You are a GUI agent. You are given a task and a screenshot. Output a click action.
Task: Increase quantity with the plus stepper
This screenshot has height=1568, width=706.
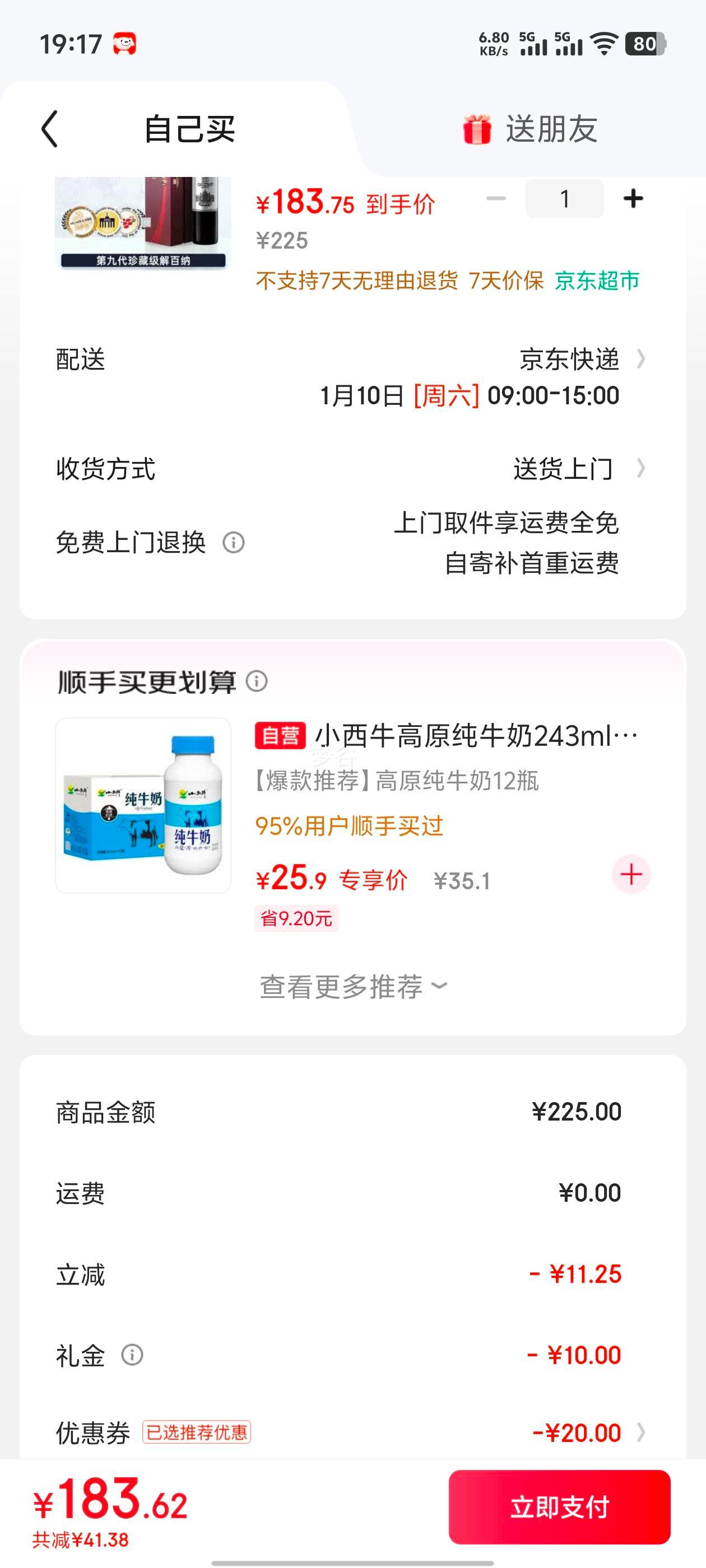tap(634, 198)
